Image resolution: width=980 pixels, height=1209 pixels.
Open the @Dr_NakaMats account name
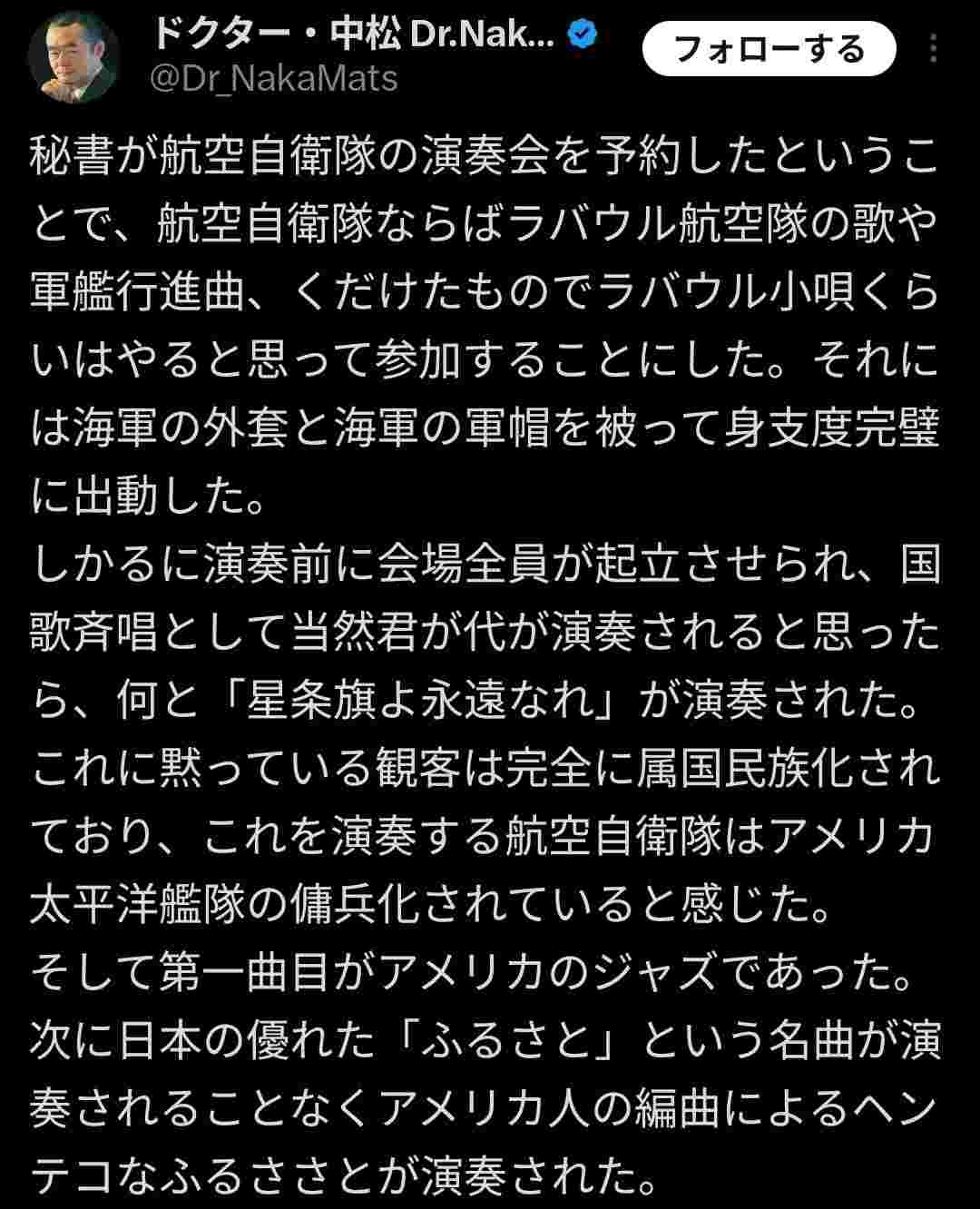pyautogui.click(x=273, y=79)
